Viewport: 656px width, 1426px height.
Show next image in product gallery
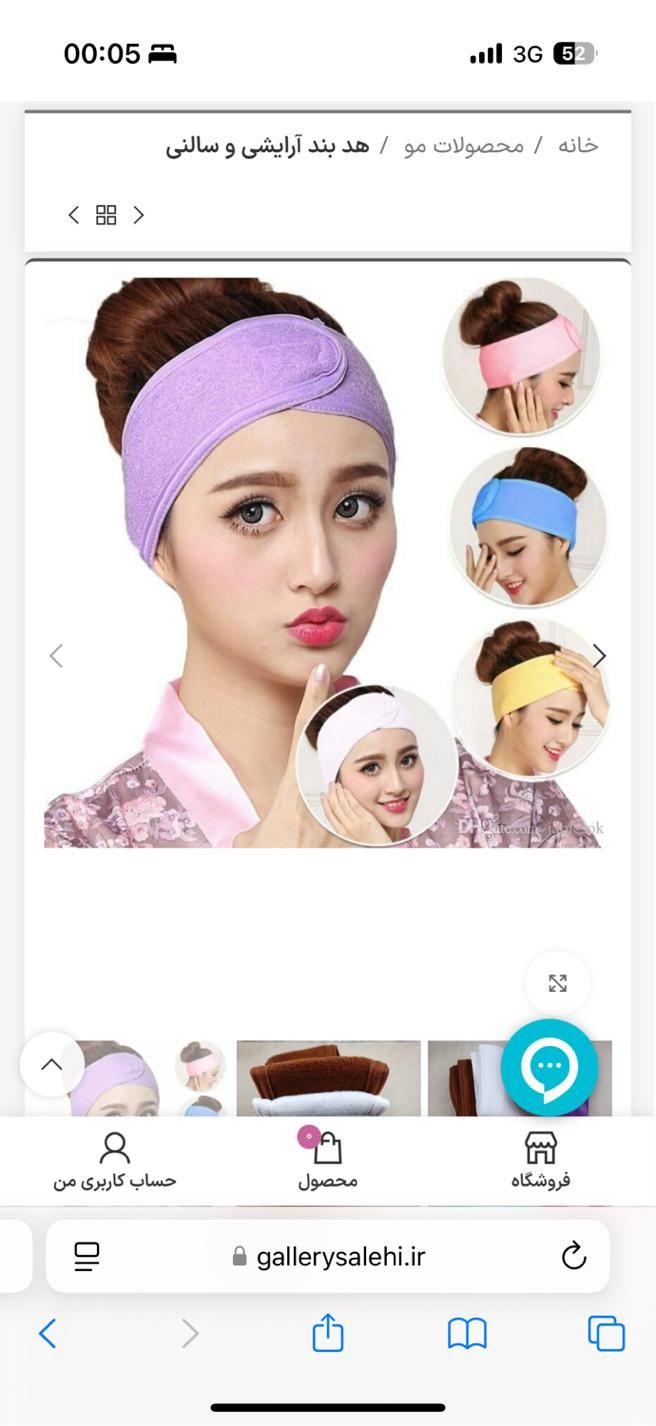(x=599, y=656)
